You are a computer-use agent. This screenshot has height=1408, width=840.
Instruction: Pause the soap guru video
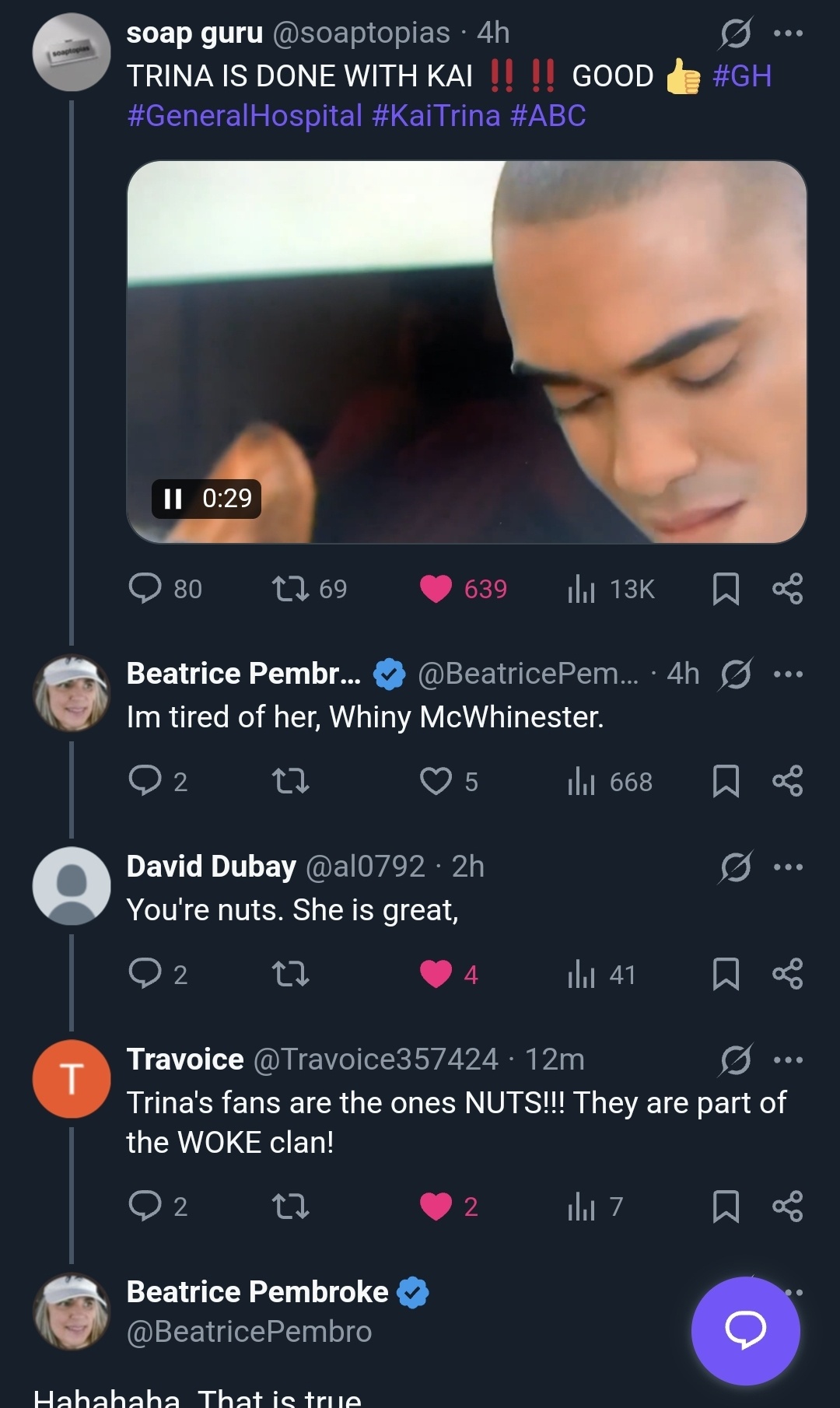tap(173, 499)
